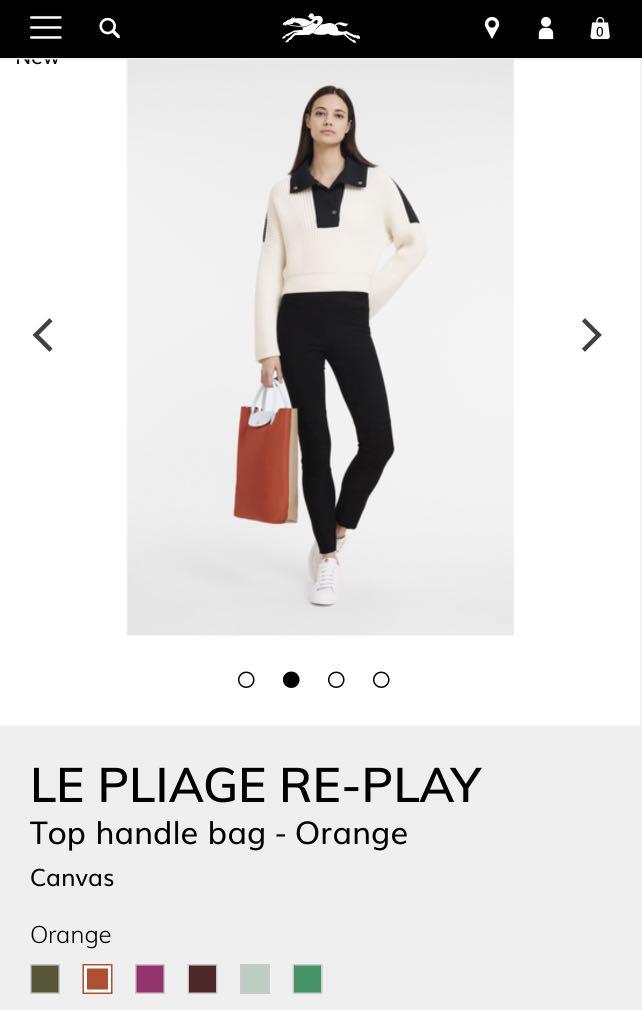Open the store locator pin

click(x=491, y=28)
